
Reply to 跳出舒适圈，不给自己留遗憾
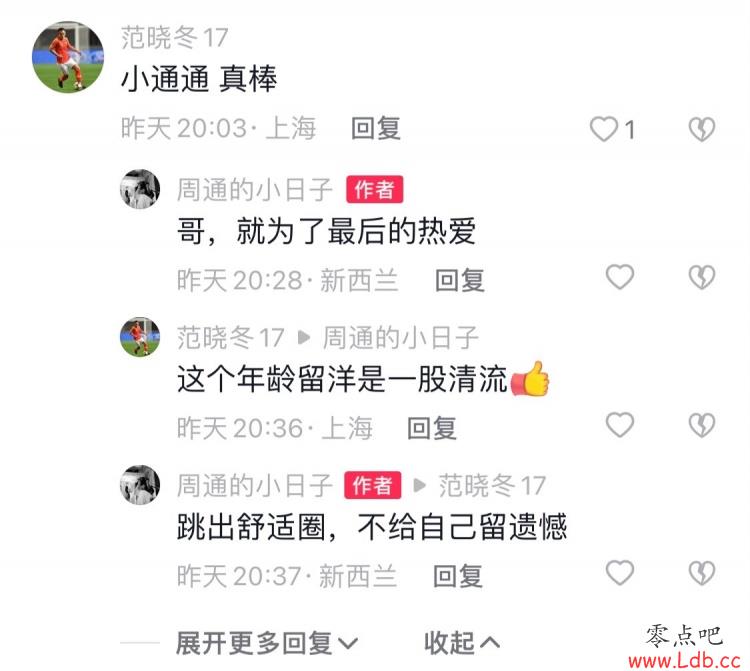click(x=458, y=576)
